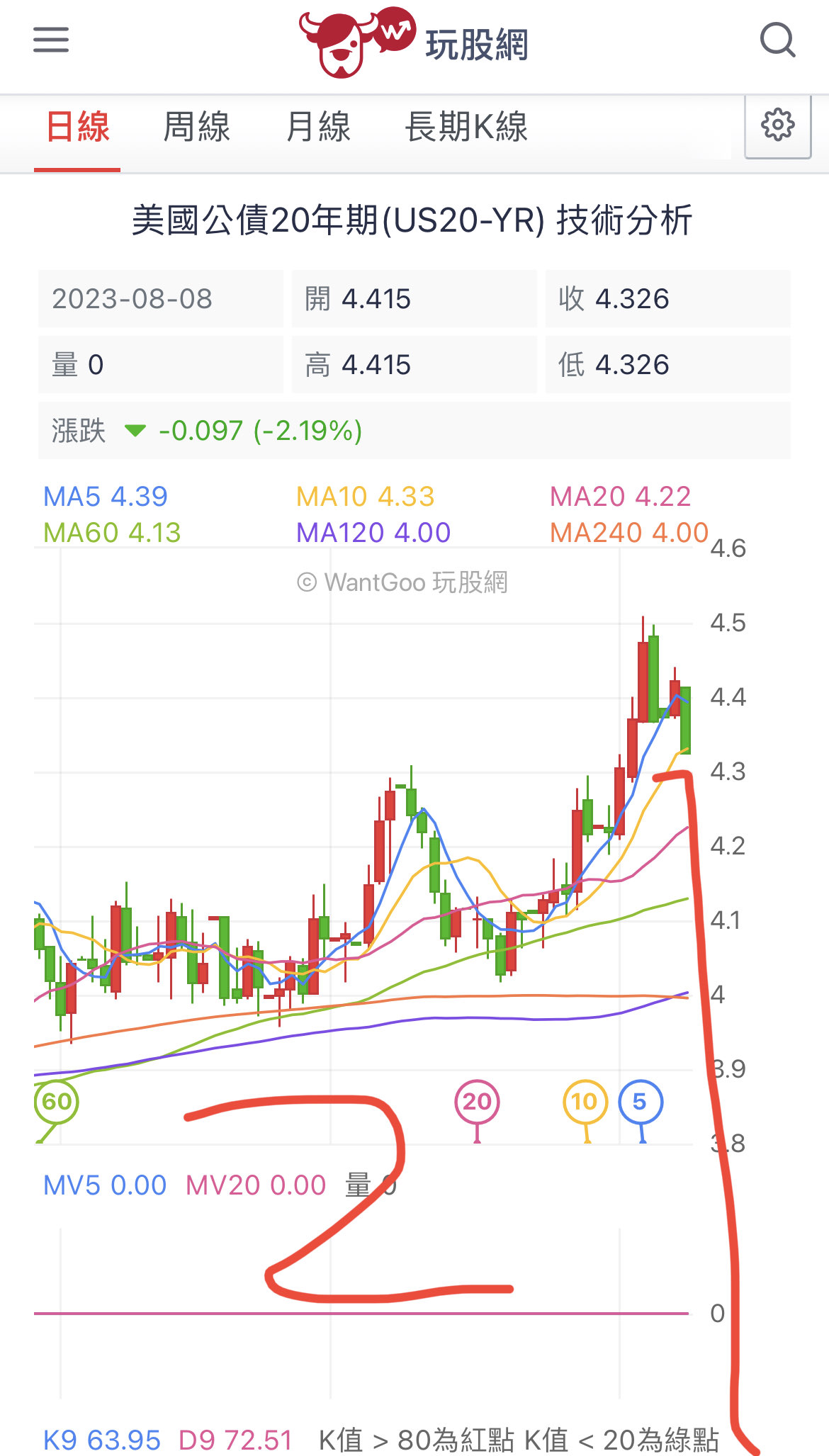The image size is (829, 1456).
Task: Open chart settings gear
Action: point(777,126)
